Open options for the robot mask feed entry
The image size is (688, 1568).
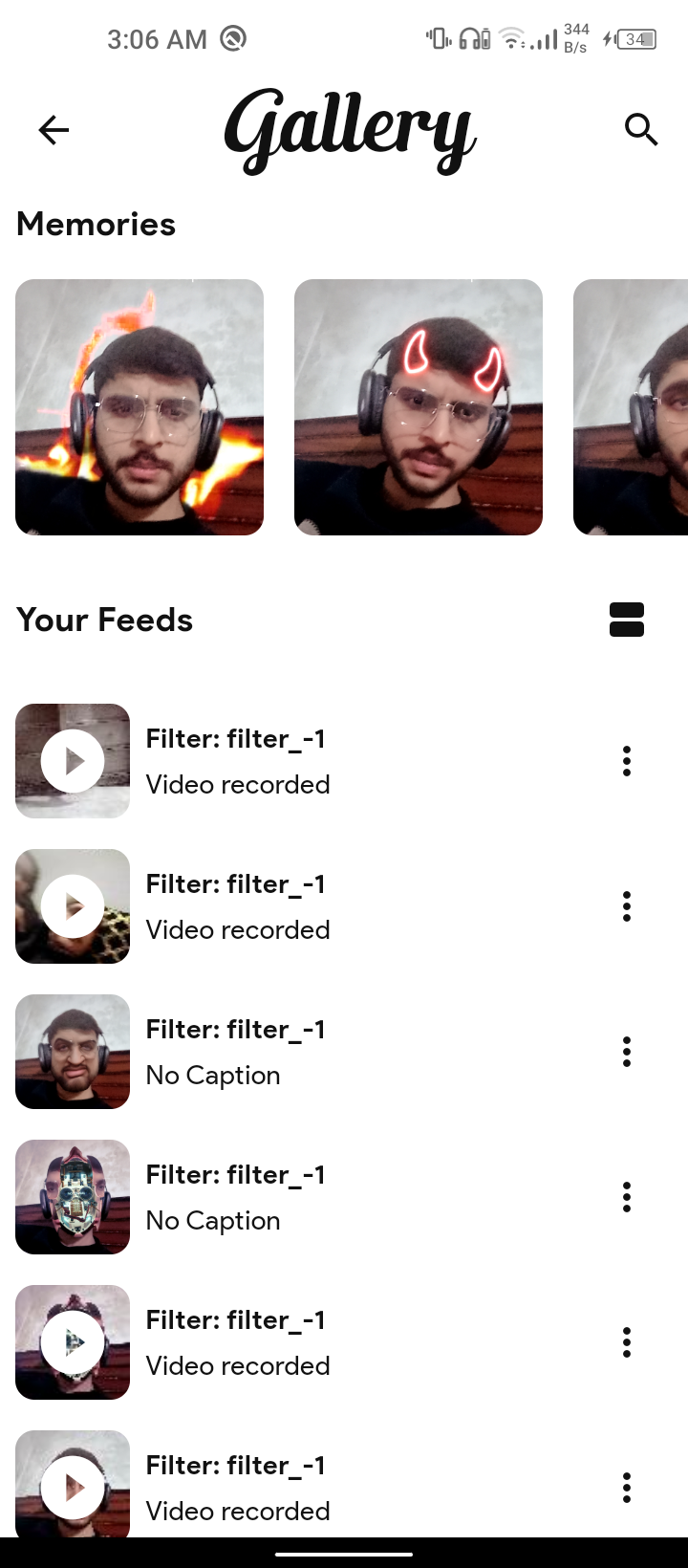coord(627,1197)
